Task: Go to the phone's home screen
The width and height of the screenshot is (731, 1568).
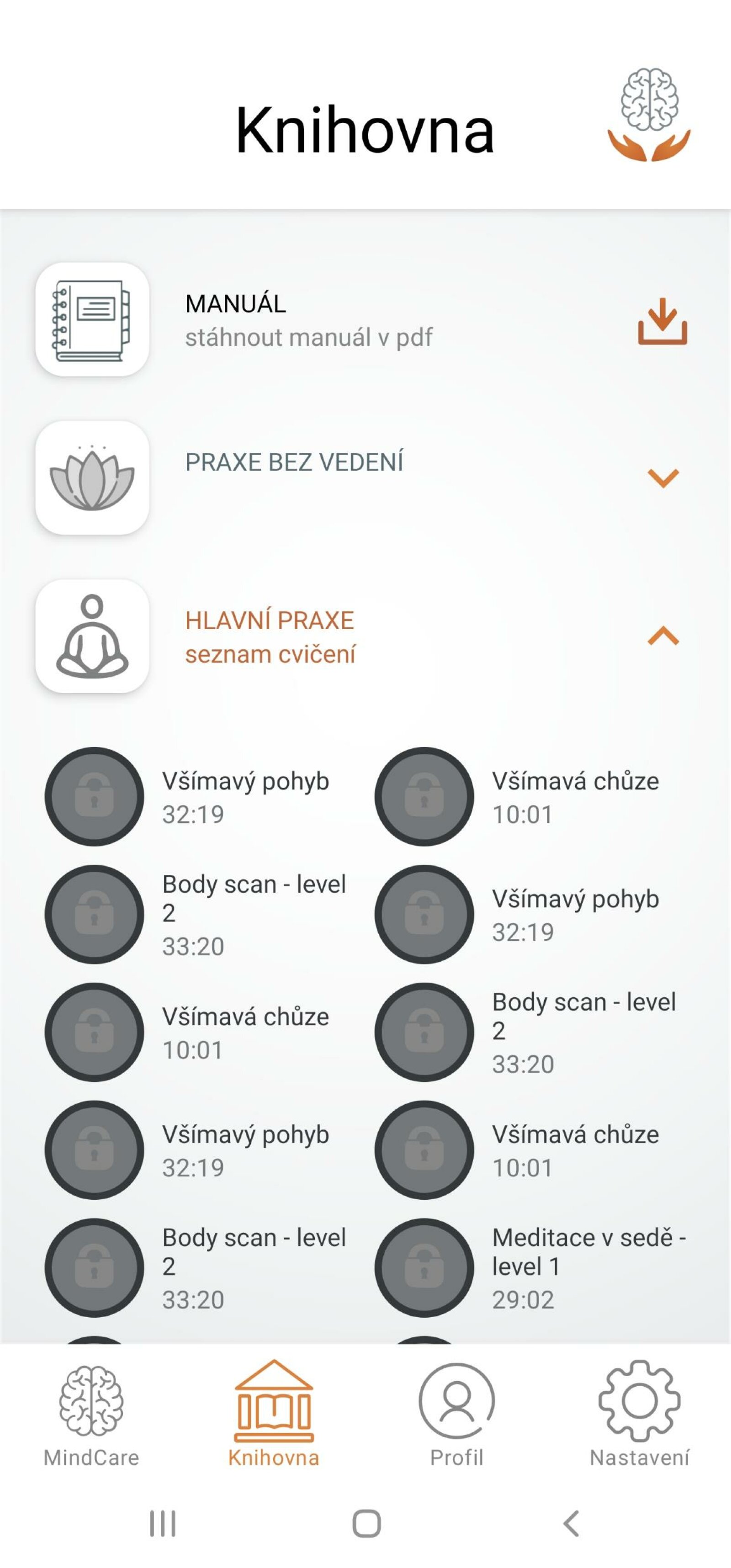Action: [x=366, y=1524]
